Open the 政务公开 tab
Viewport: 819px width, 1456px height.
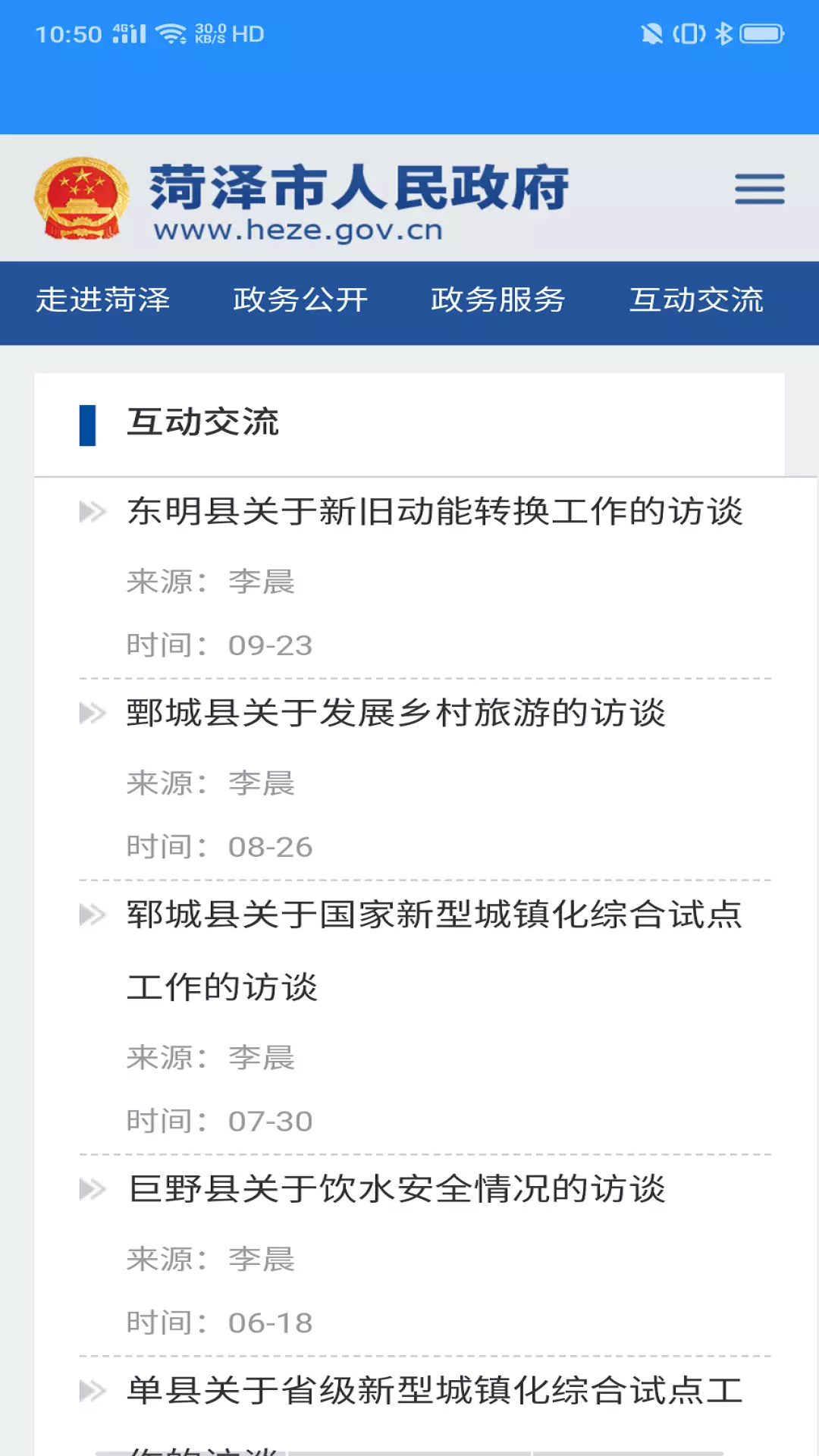[300, 300]
